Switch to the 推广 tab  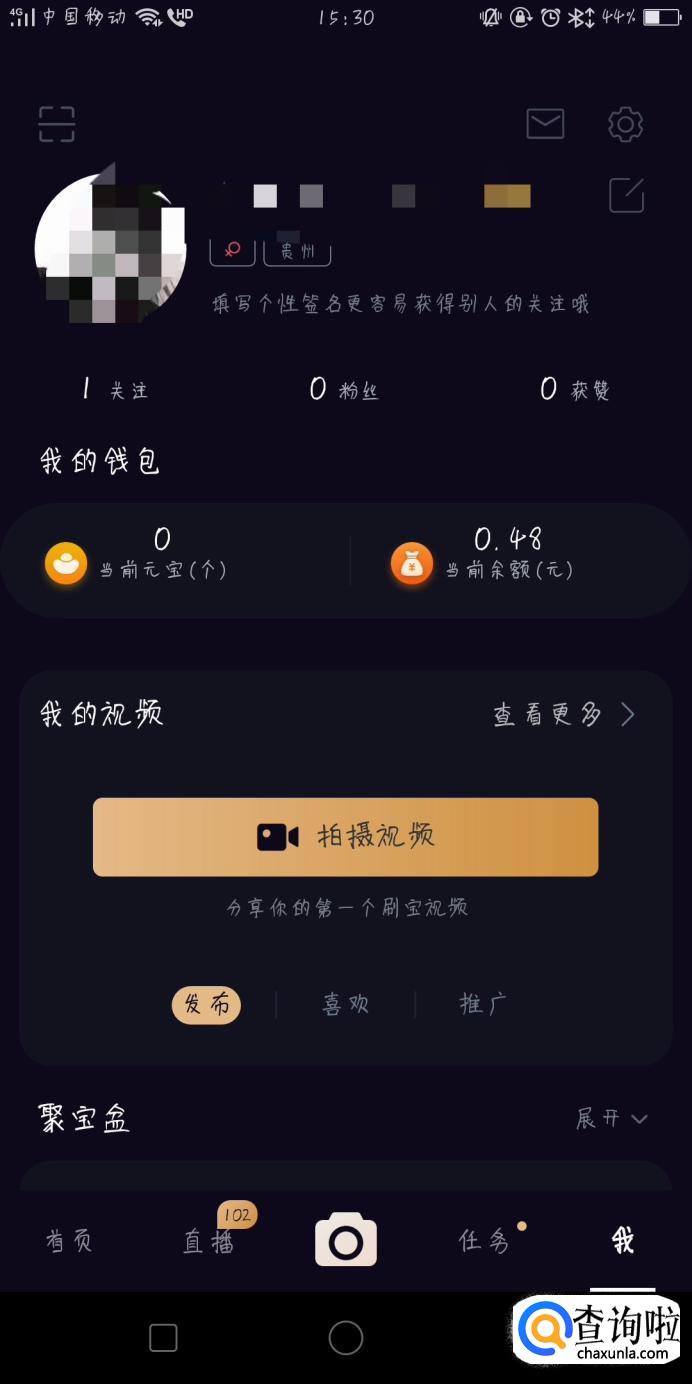[x=483, y=1005]
